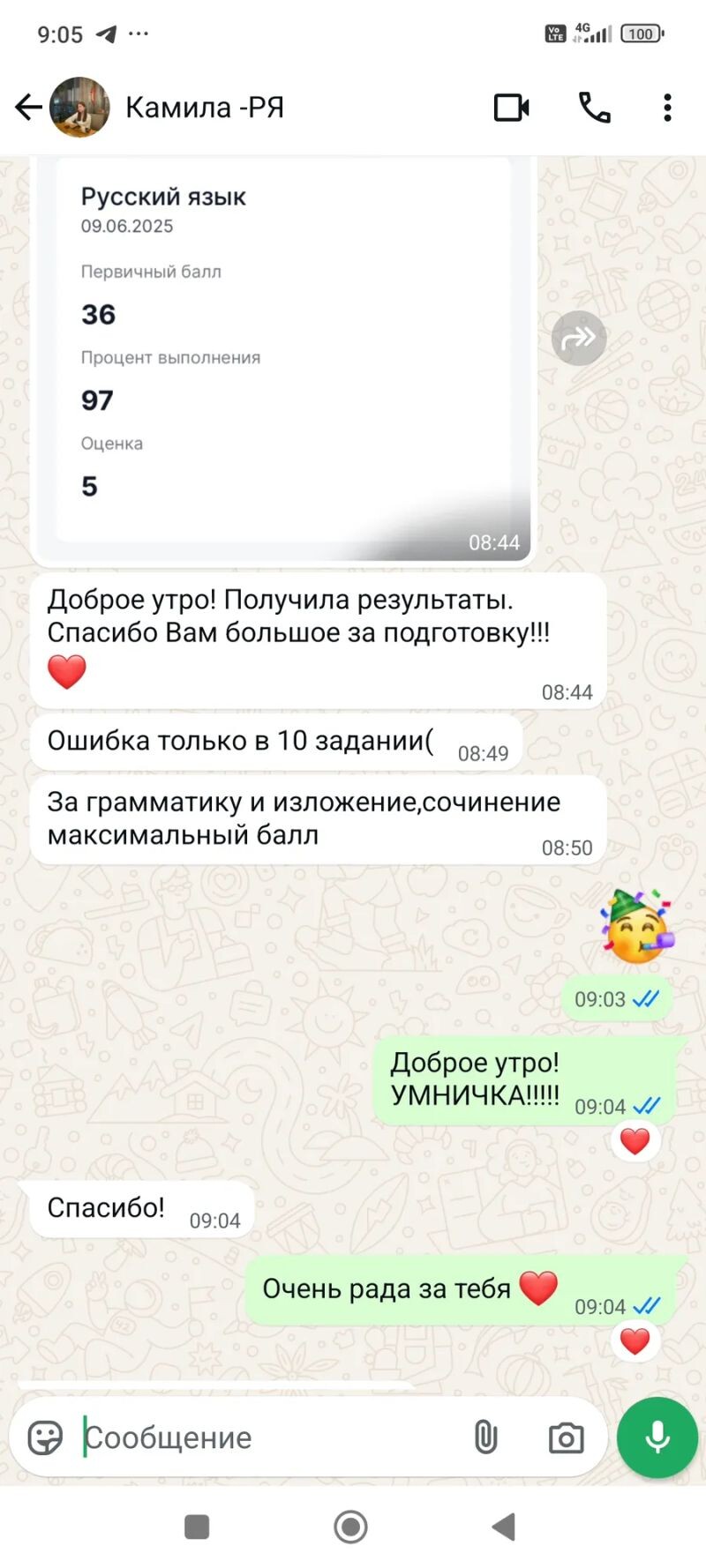Start a video call with Камила
Viewport: 706px width, 1568px height.
pos(511,108)
